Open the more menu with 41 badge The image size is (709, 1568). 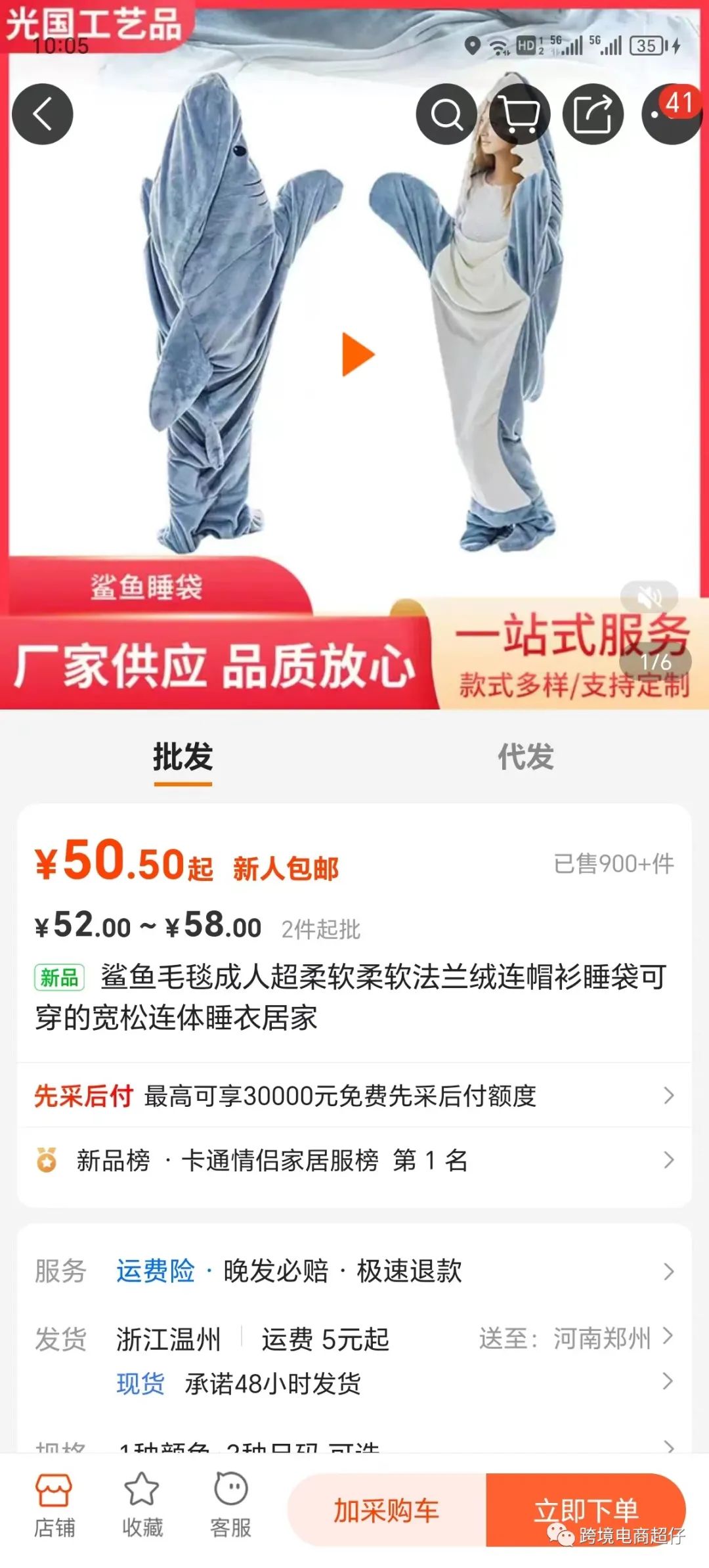[x=670, y=114]
